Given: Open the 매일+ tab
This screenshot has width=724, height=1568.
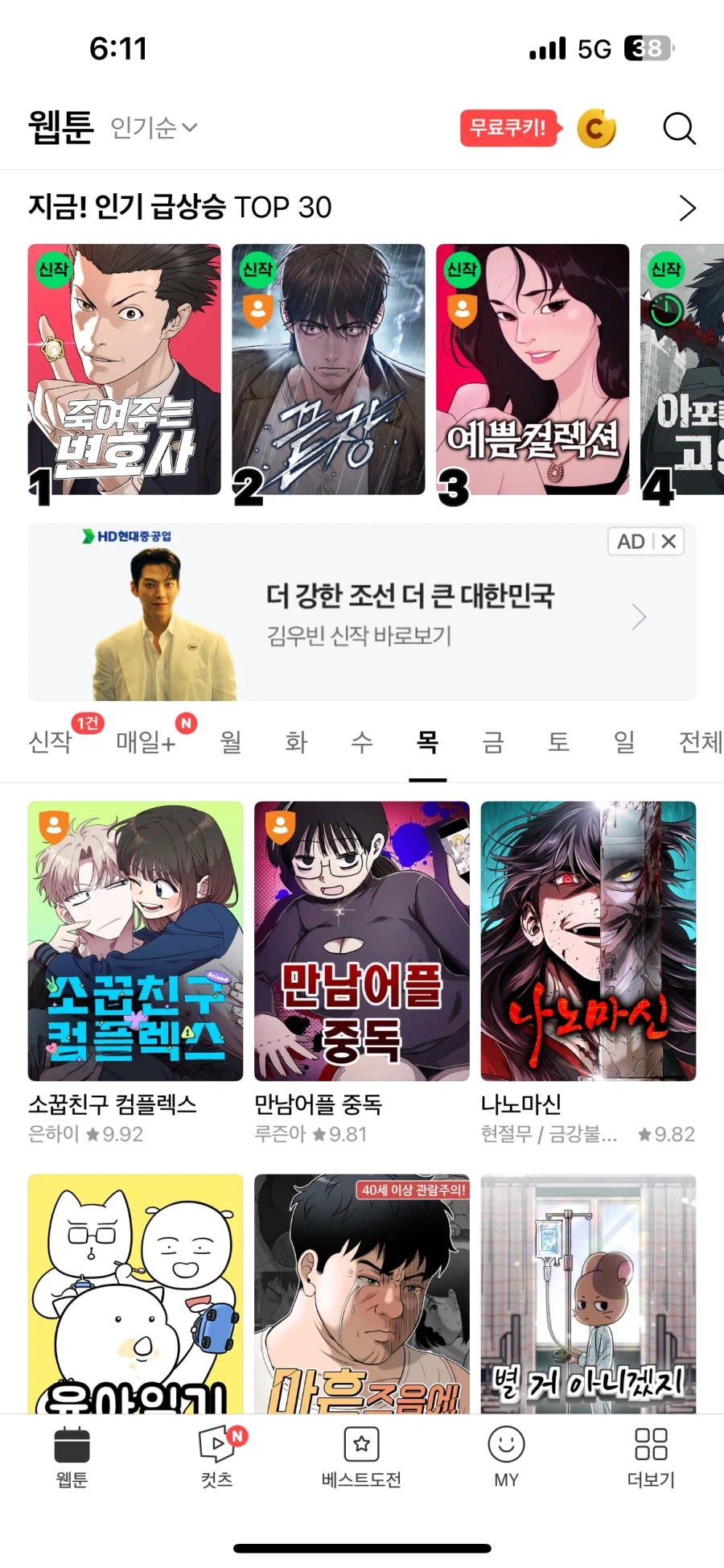Looking at the screenshot, I should coord(143,742).
